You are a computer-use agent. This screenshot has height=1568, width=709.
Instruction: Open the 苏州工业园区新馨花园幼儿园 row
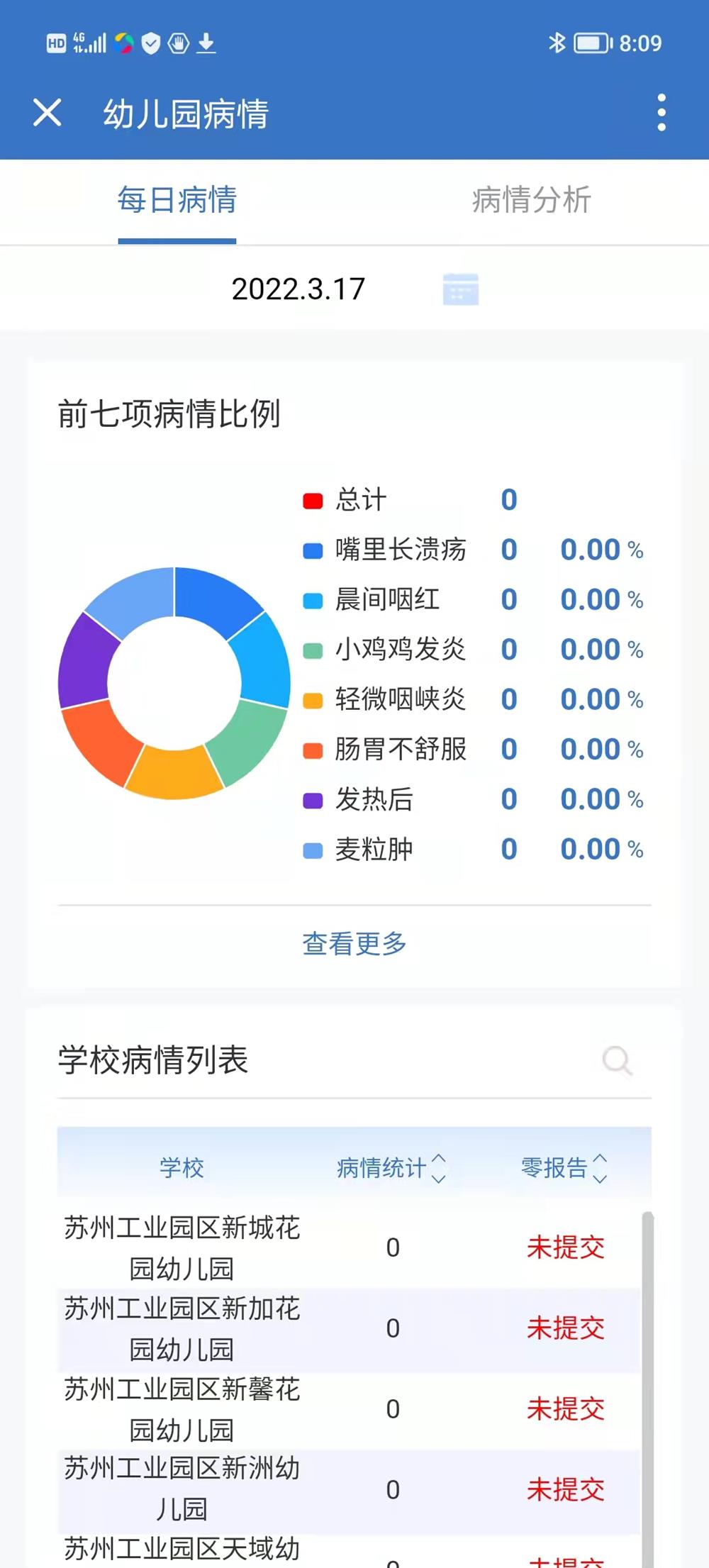pyautogui.click(x=182, y=1409)
